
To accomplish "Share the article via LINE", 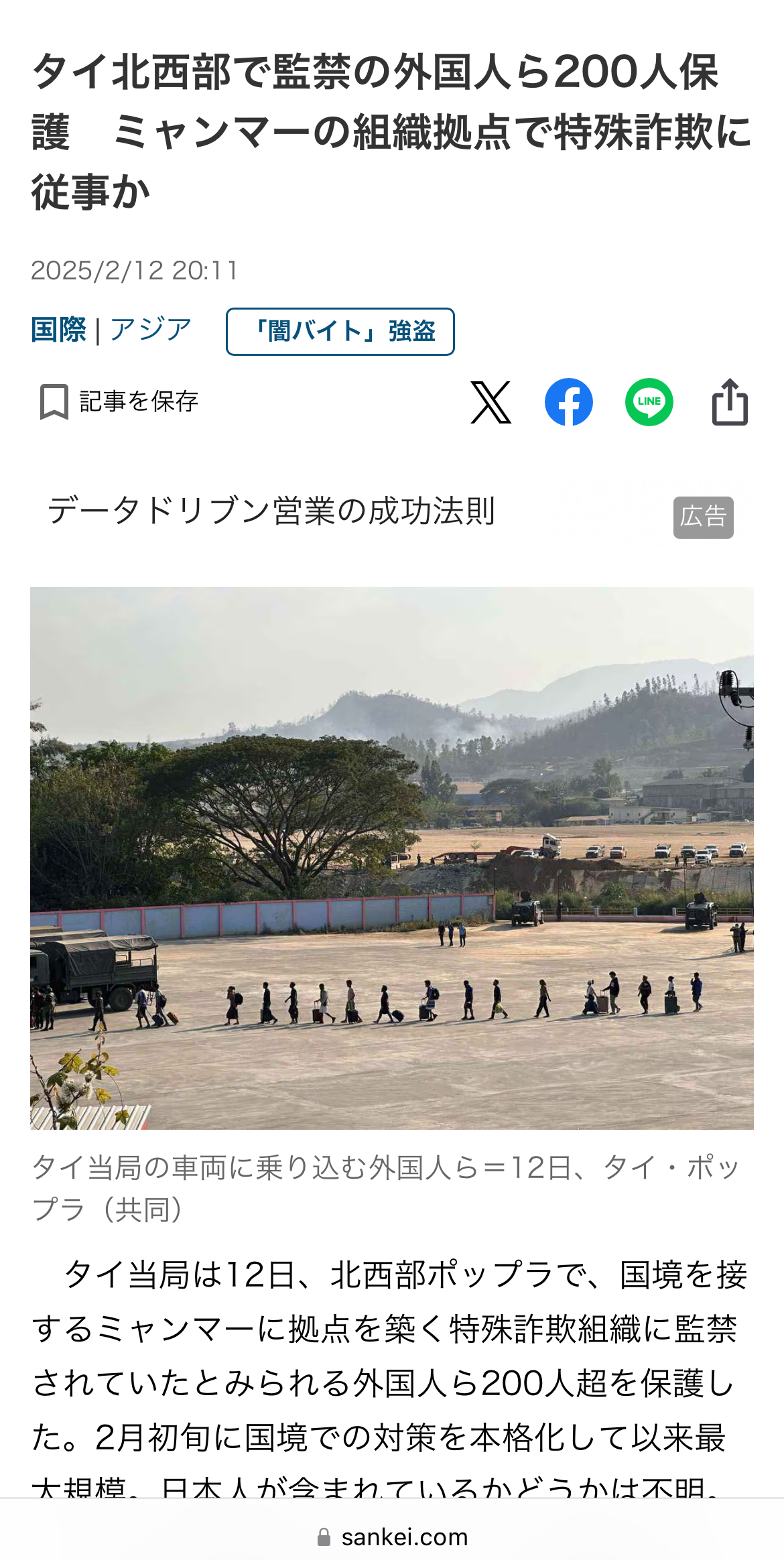I will coord(649,402).
